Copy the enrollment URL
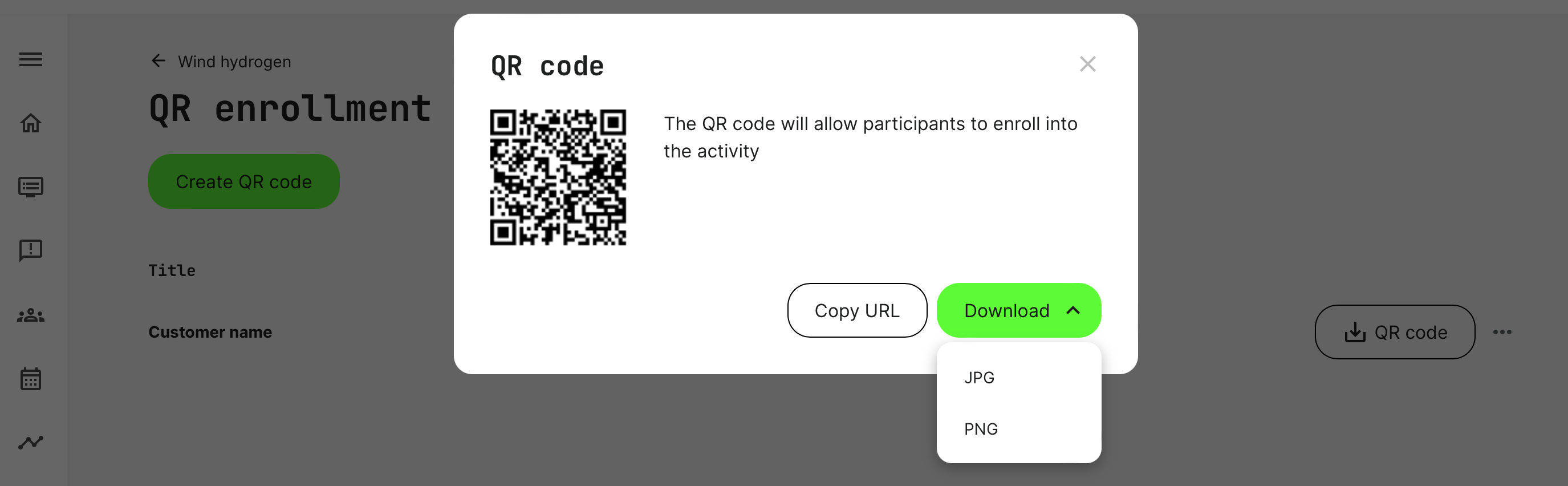This screenshot has height=486, width=1568. point(856,311)
